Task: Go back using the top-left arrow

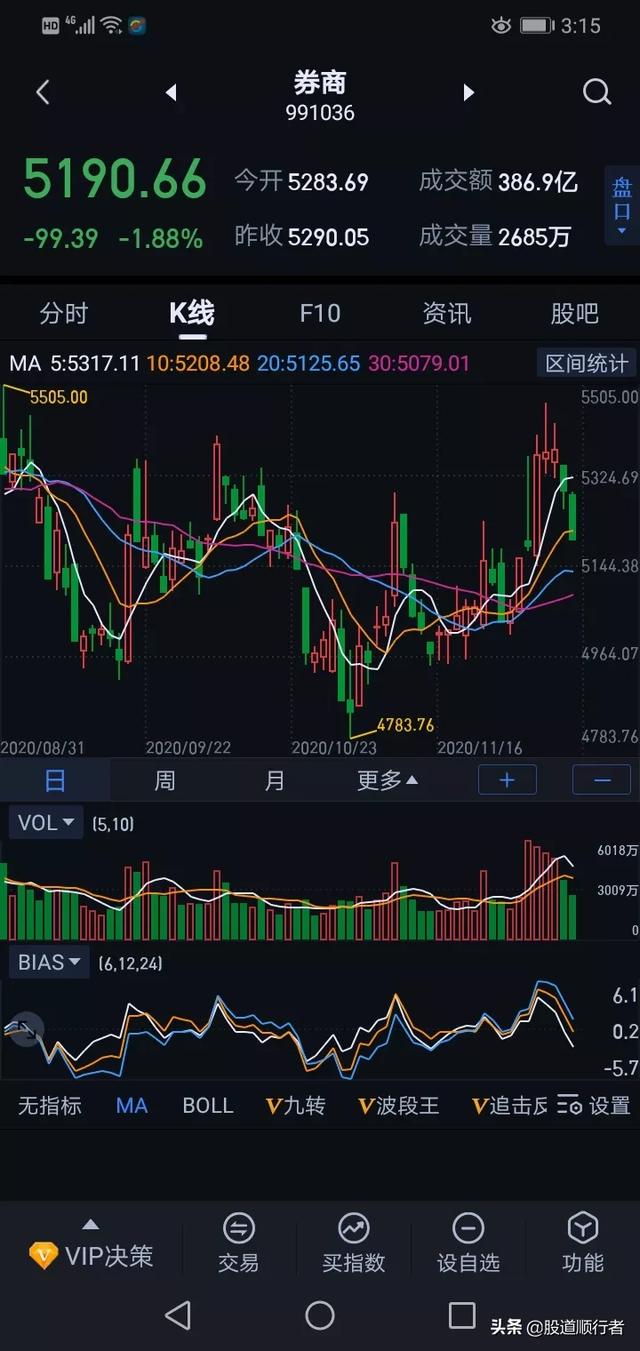Action: point(42,93)
